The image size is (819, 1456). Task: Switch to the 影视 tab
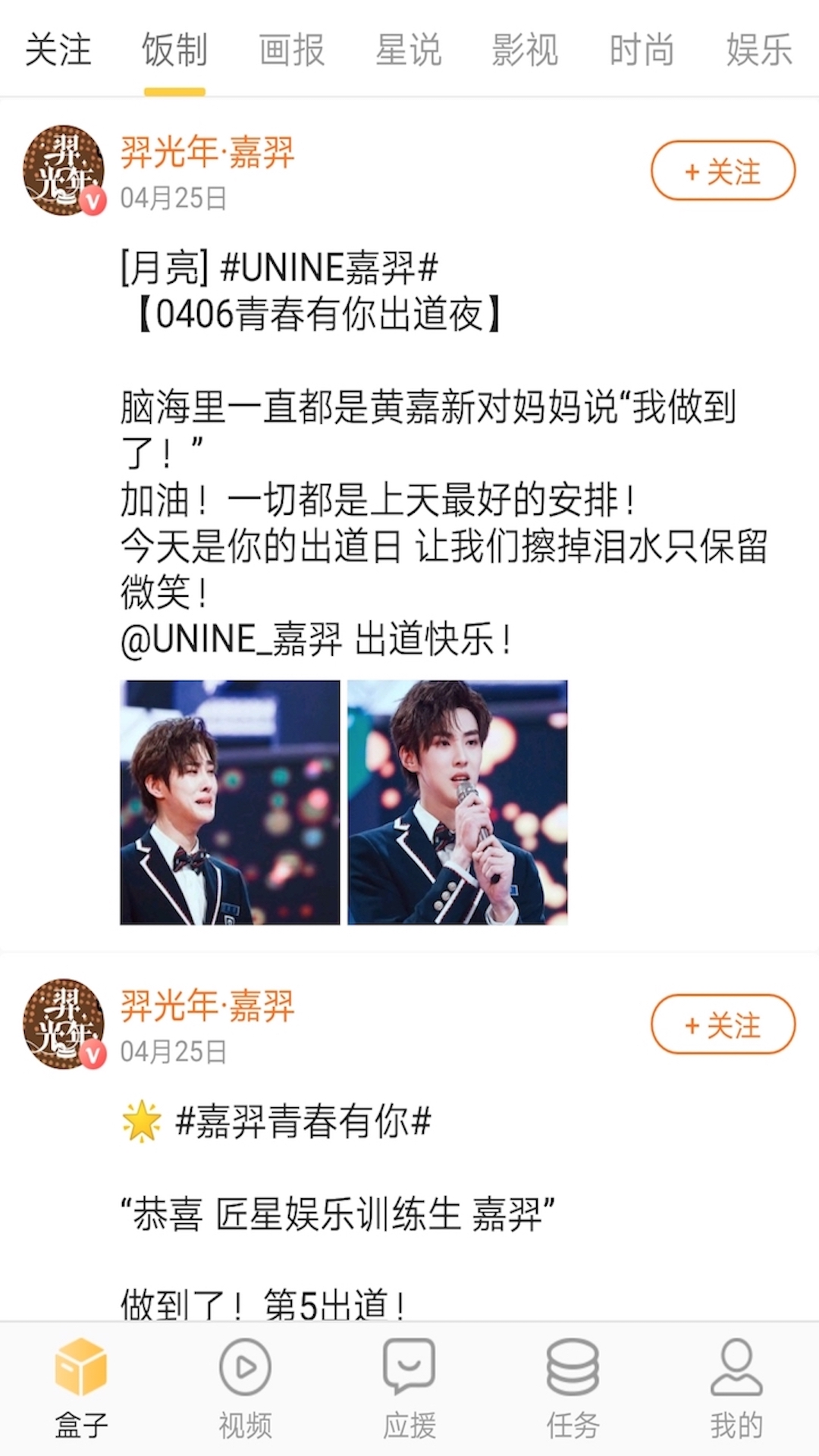tap(525, 50)
